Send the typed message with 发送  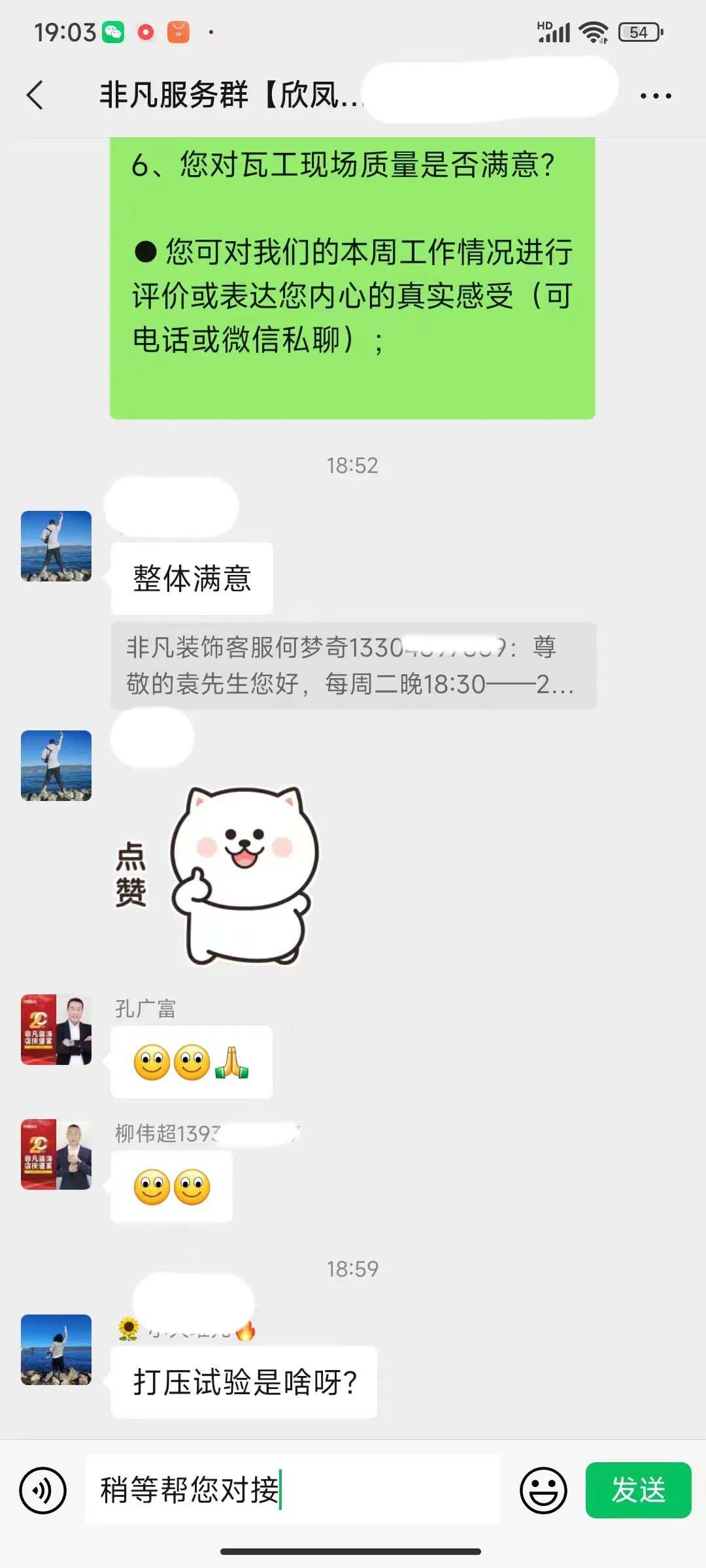click(638, 1490)
